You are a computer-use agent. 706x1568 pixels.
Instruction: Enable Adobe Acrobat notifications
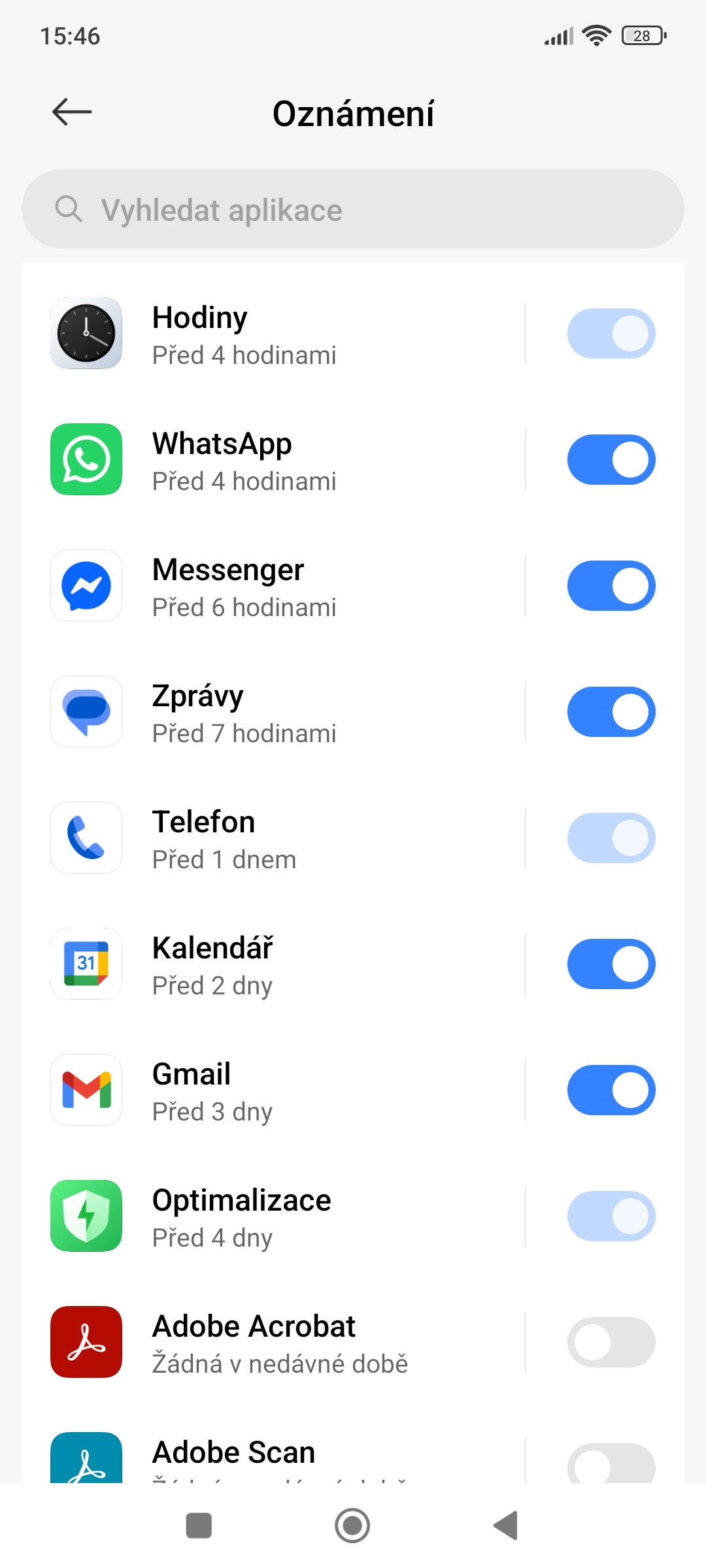(611, 1343)
